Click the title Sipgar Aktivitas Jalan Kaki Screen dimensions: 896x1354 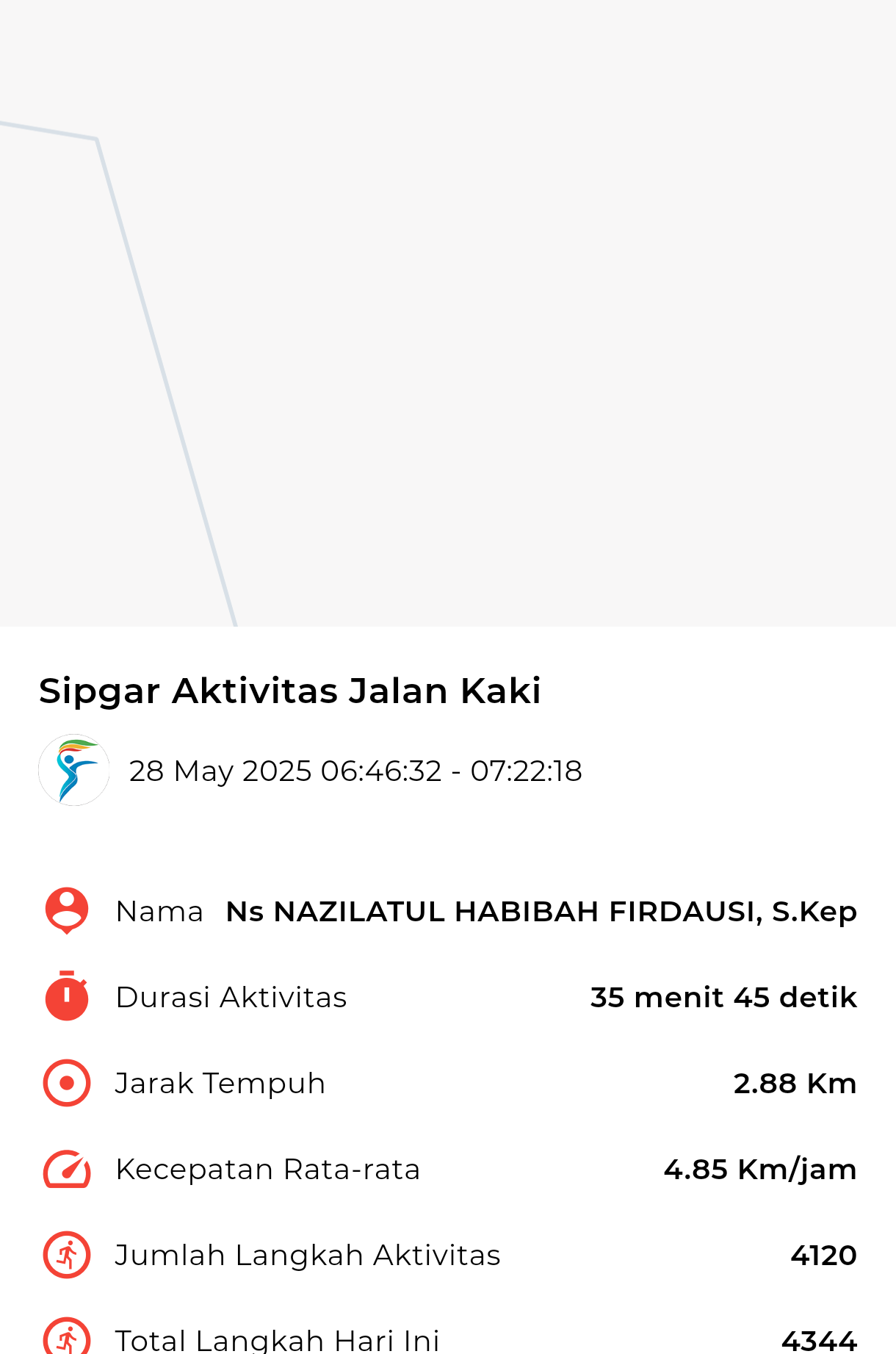pyautogui.click(x=289, y=689)
